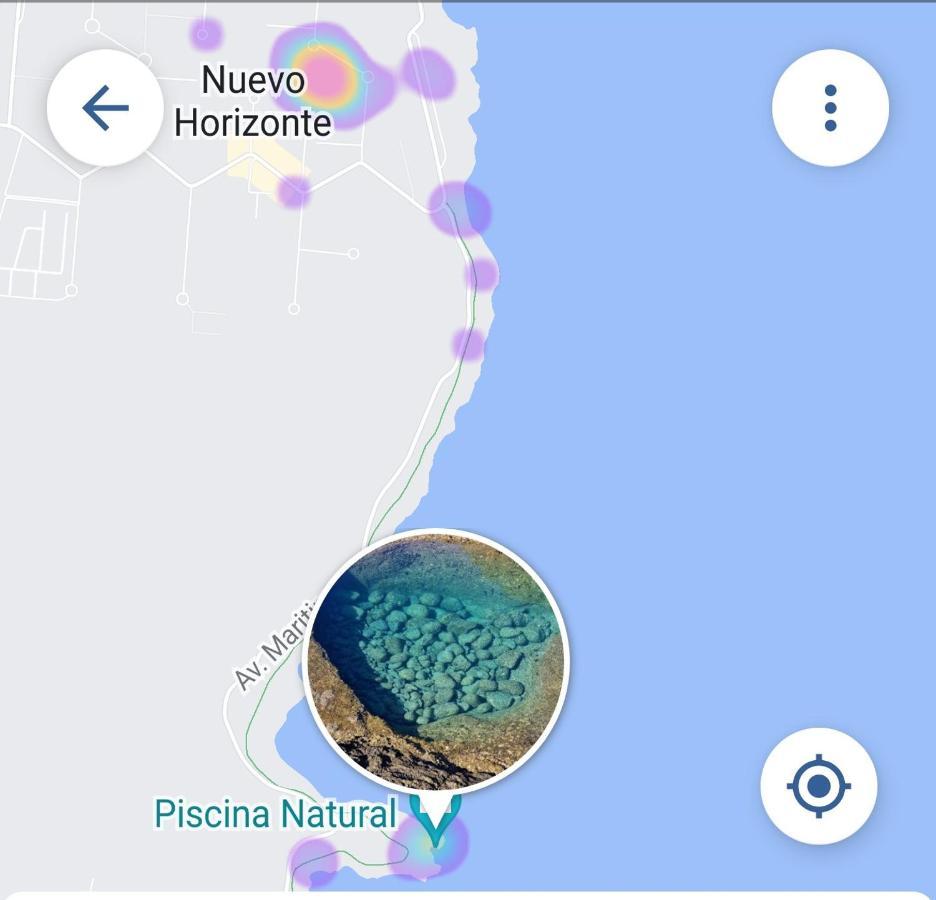
Task: Go back using the arrow button
Action: coord(105,108)
